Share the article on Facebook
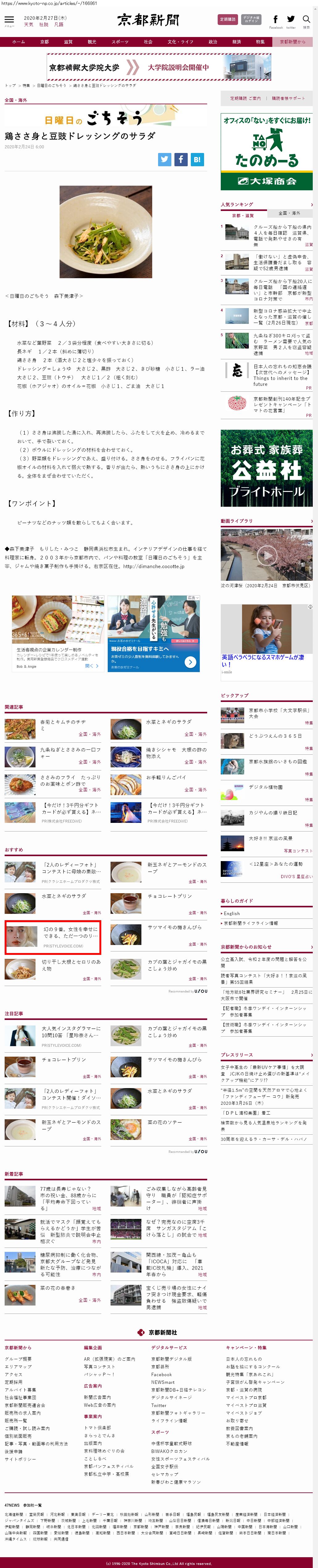The image size is (318, 1568). [x=181, y=159]
